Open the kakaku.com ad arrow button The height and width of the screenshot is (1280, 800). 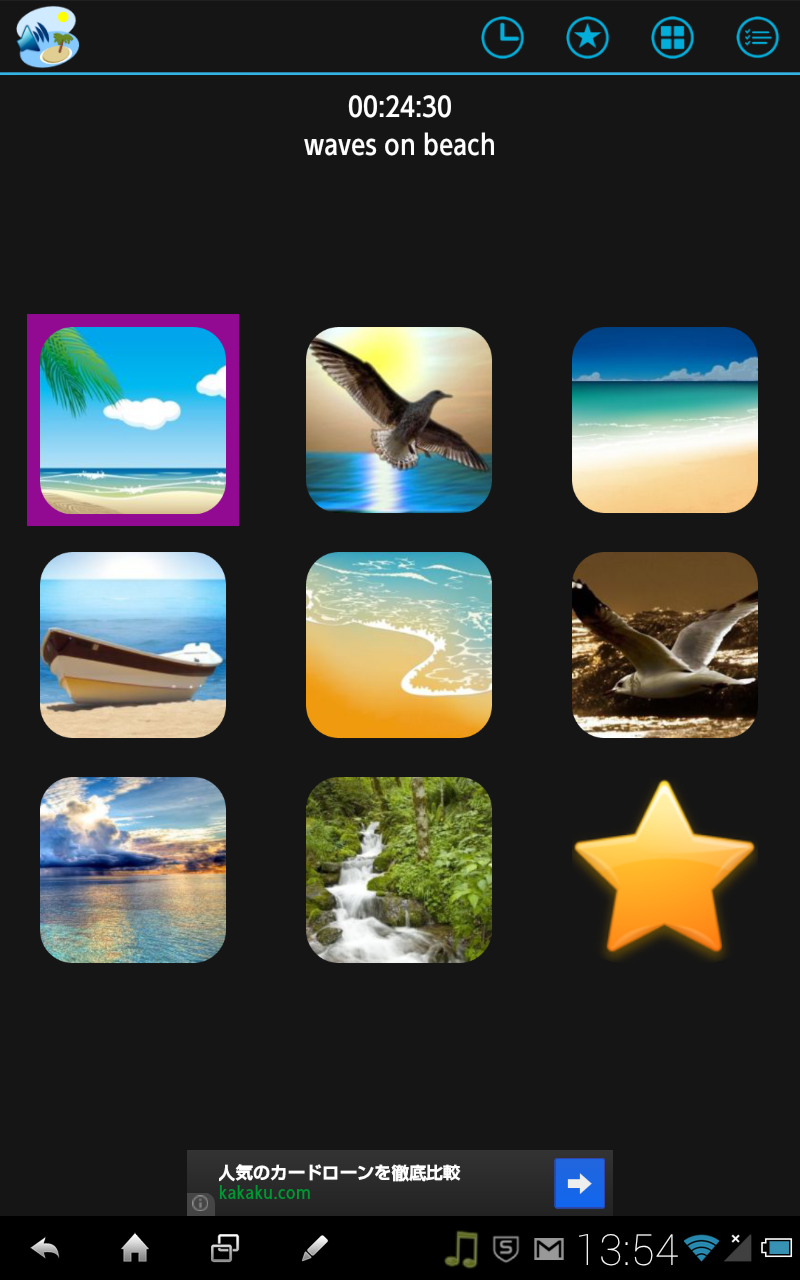click(580, 1184)
